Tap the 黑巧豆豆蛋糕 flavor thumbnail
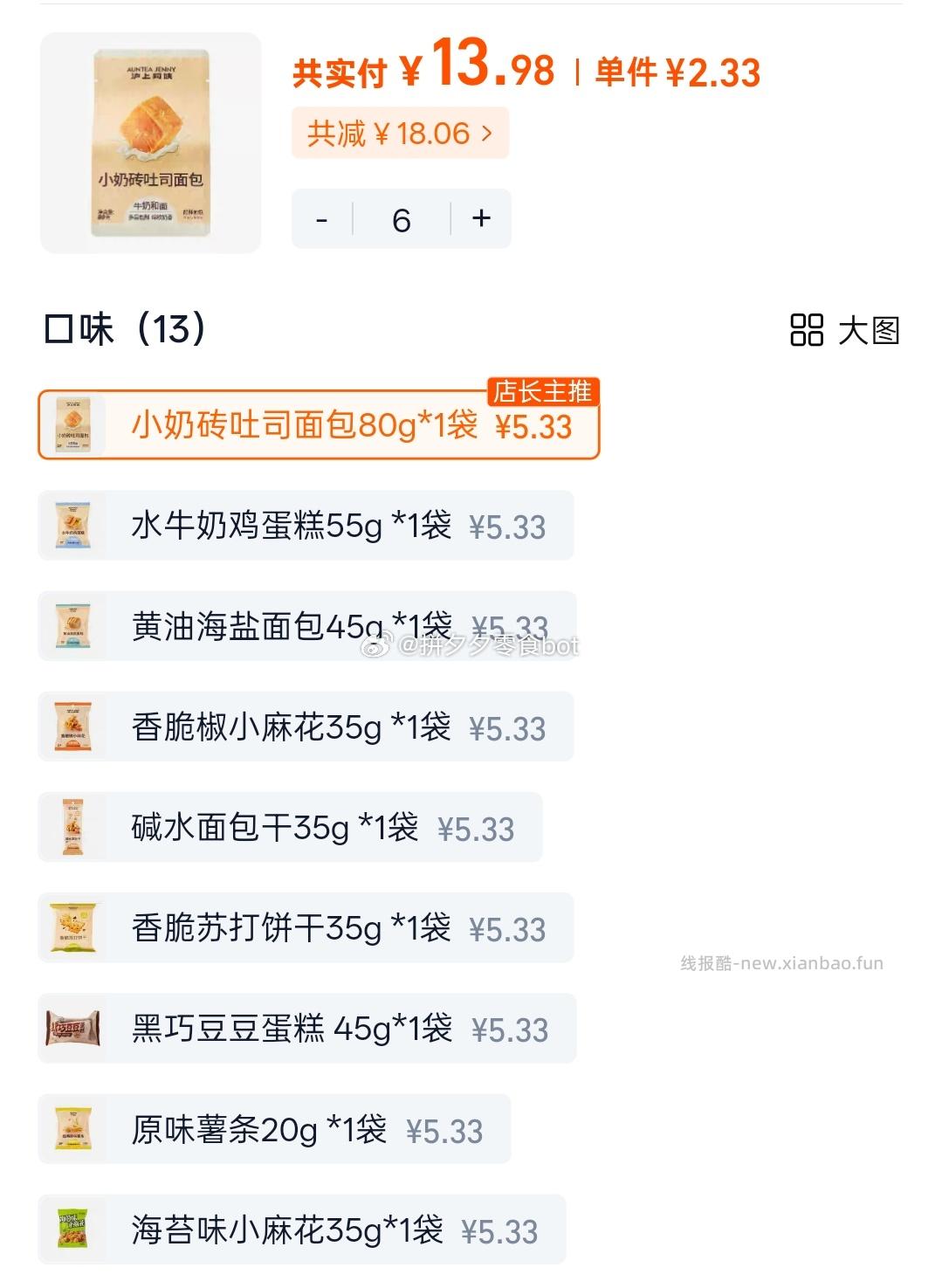Screen dimensions: 942x1288 click(74, 1029)
